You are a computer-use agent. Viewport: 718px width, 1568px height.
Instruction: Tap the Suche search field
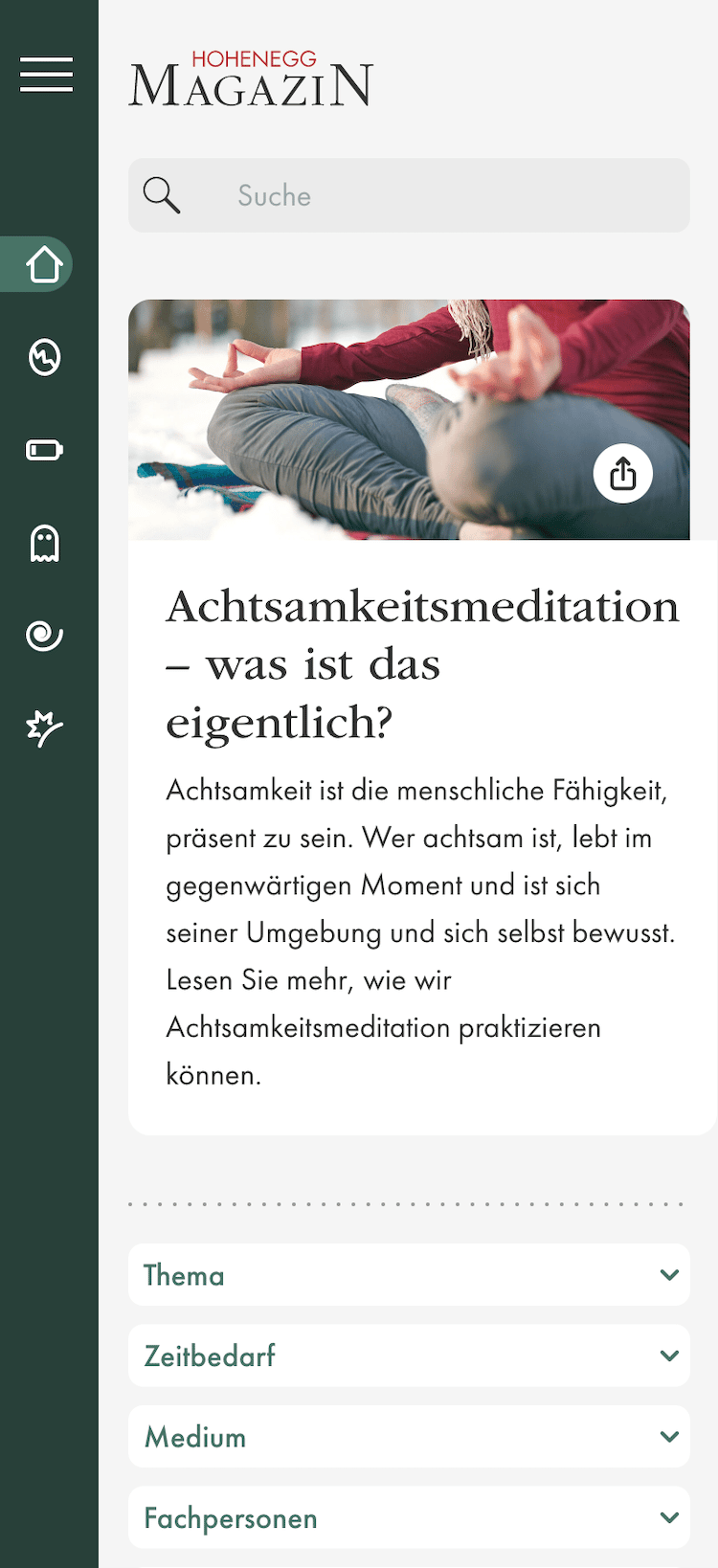click(x=409, y=195)
